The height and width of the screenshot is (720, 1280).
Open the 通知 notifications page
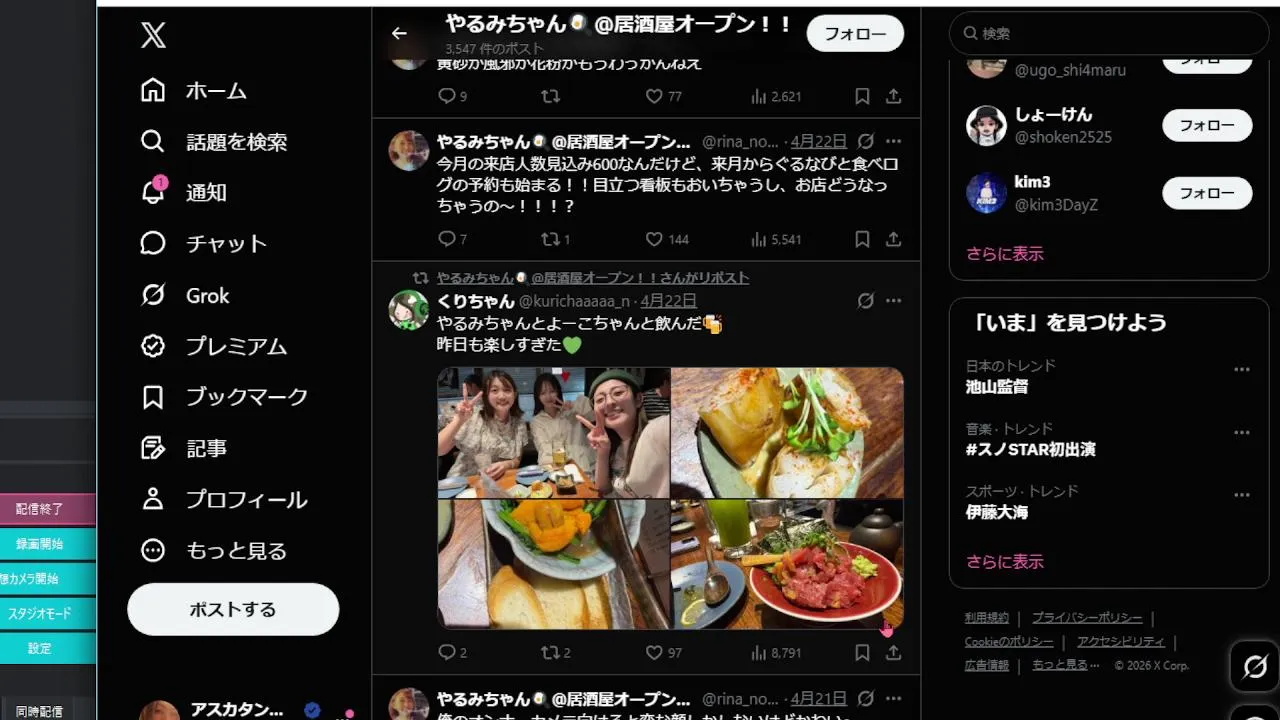coord(205,193)
